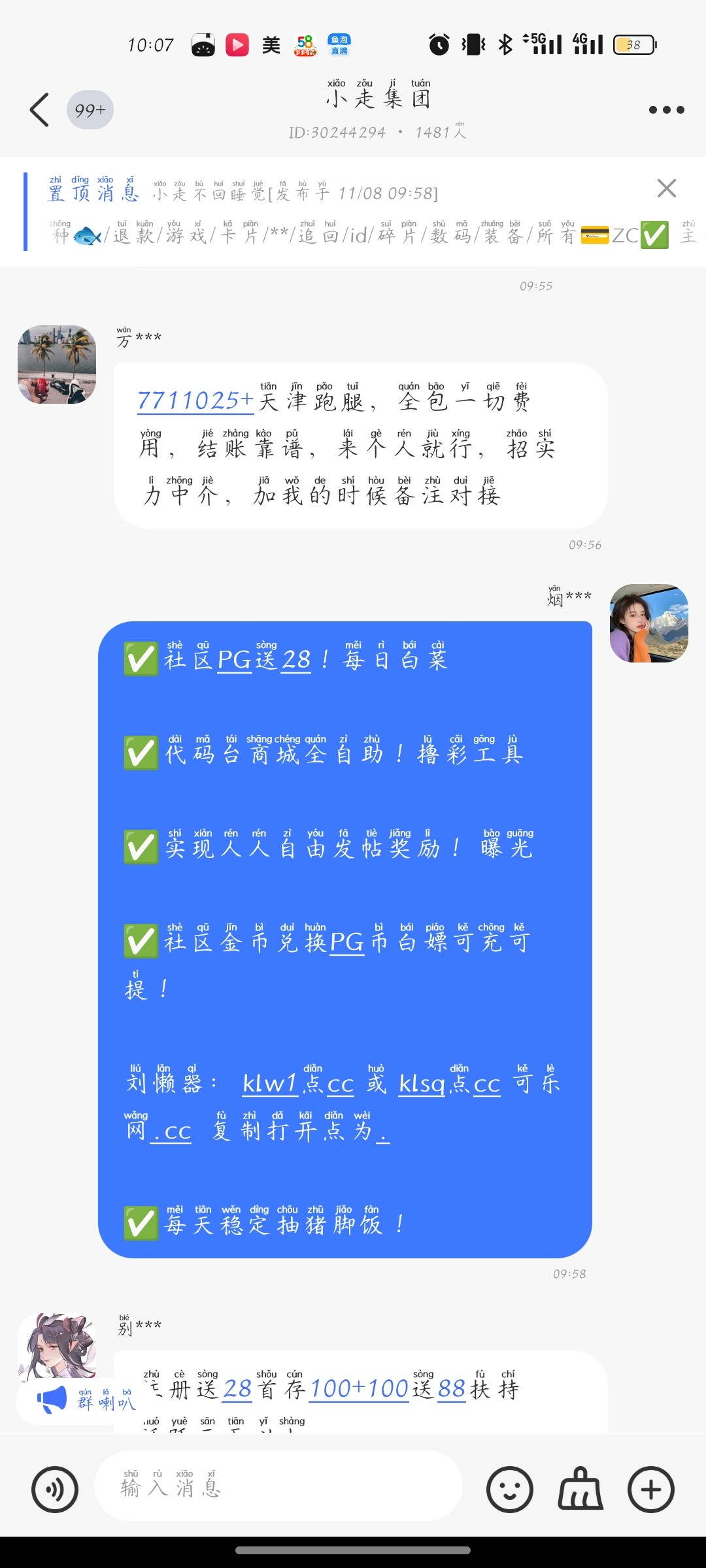Tap the plus icon to add attachments
The image size is (706, 1568).
pyautogui.click(x=649, y=1488)
